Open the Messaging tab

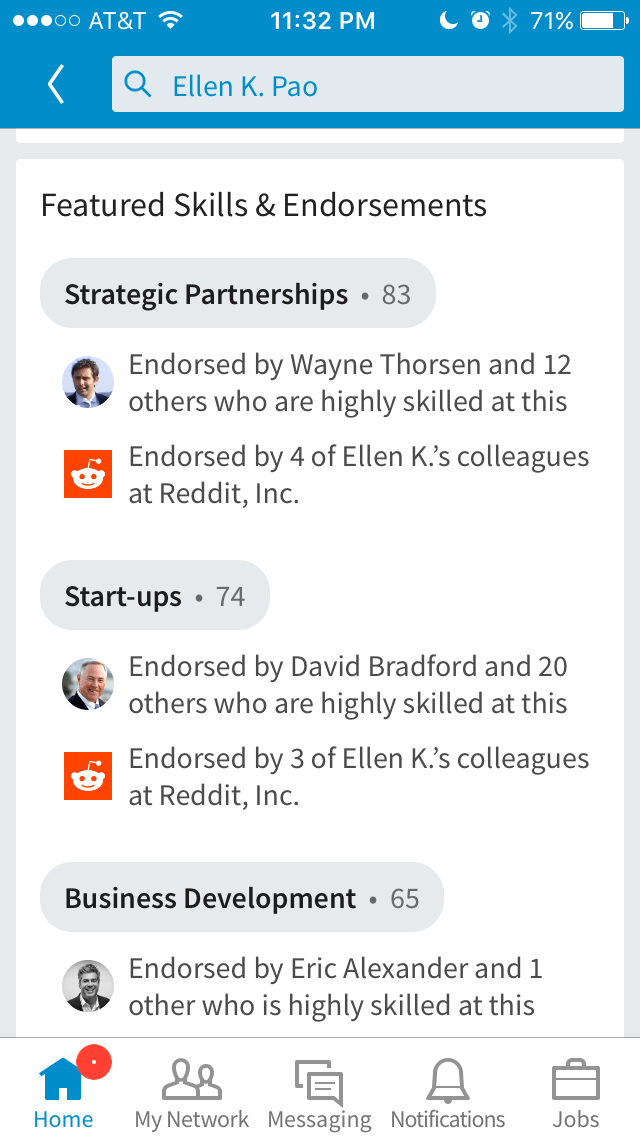point(320,1091)
